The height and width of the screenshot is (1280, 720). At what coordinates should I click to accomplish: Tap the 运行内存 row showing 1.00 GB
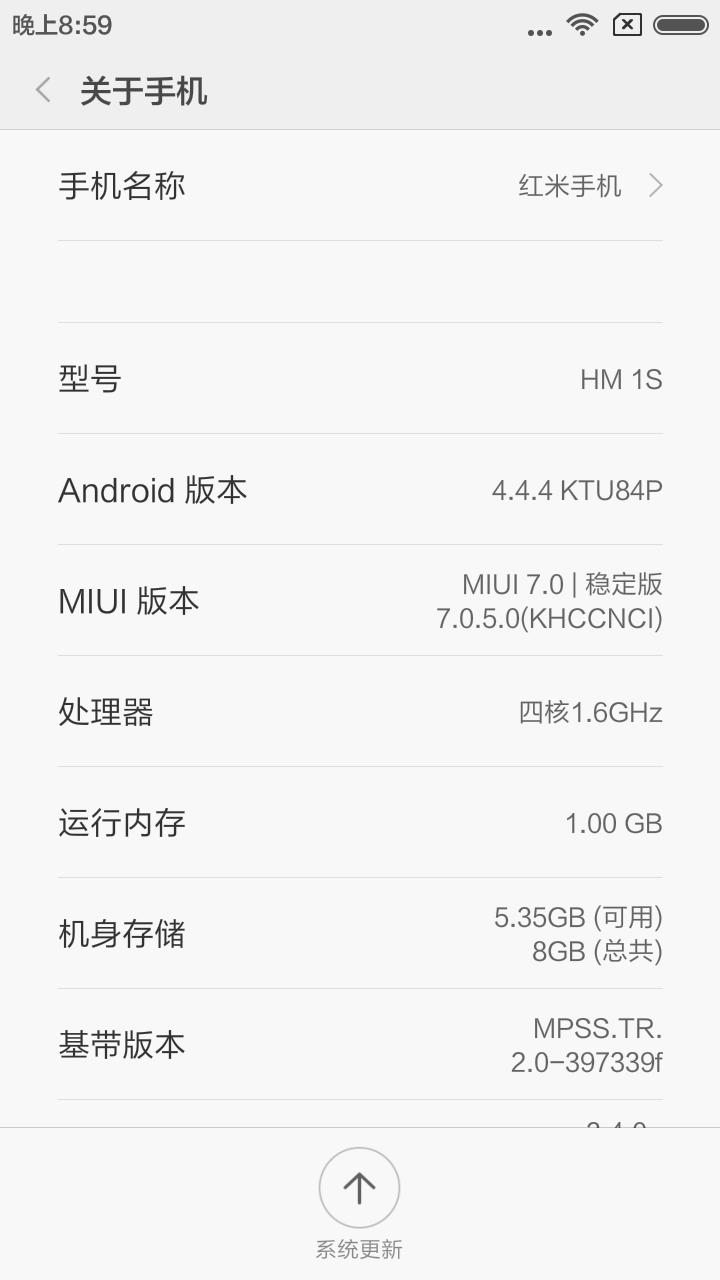tap(360, 822)
